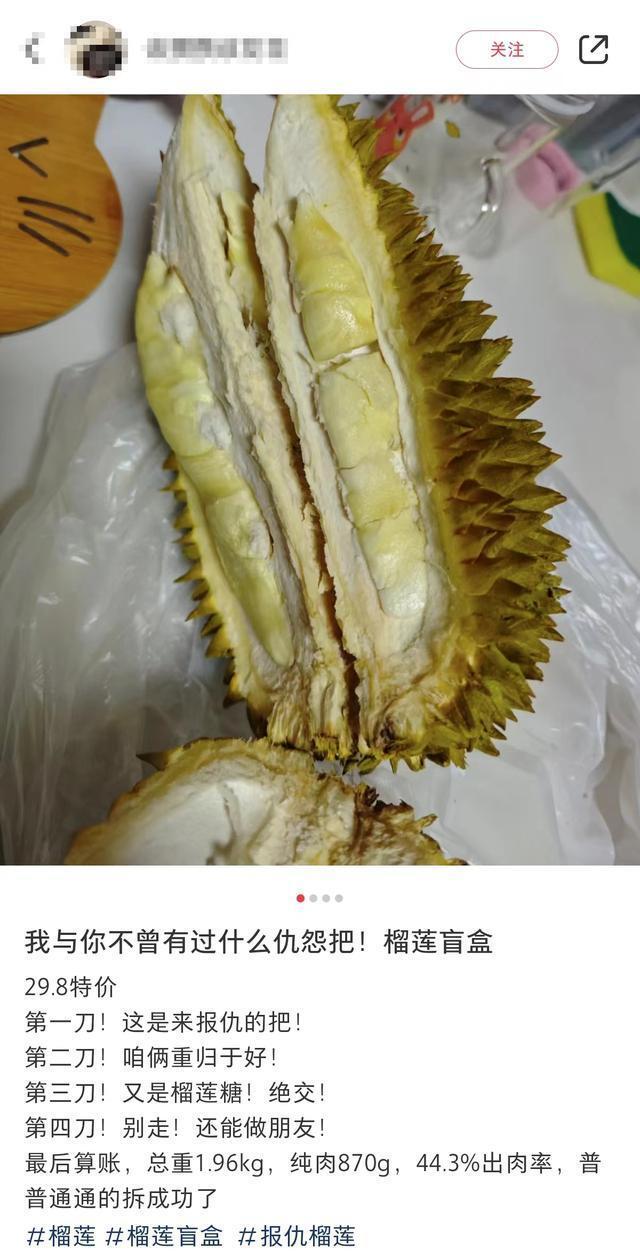
Task: Open the #榴莲盲盒 hashtag
Action: [164, 1236]
